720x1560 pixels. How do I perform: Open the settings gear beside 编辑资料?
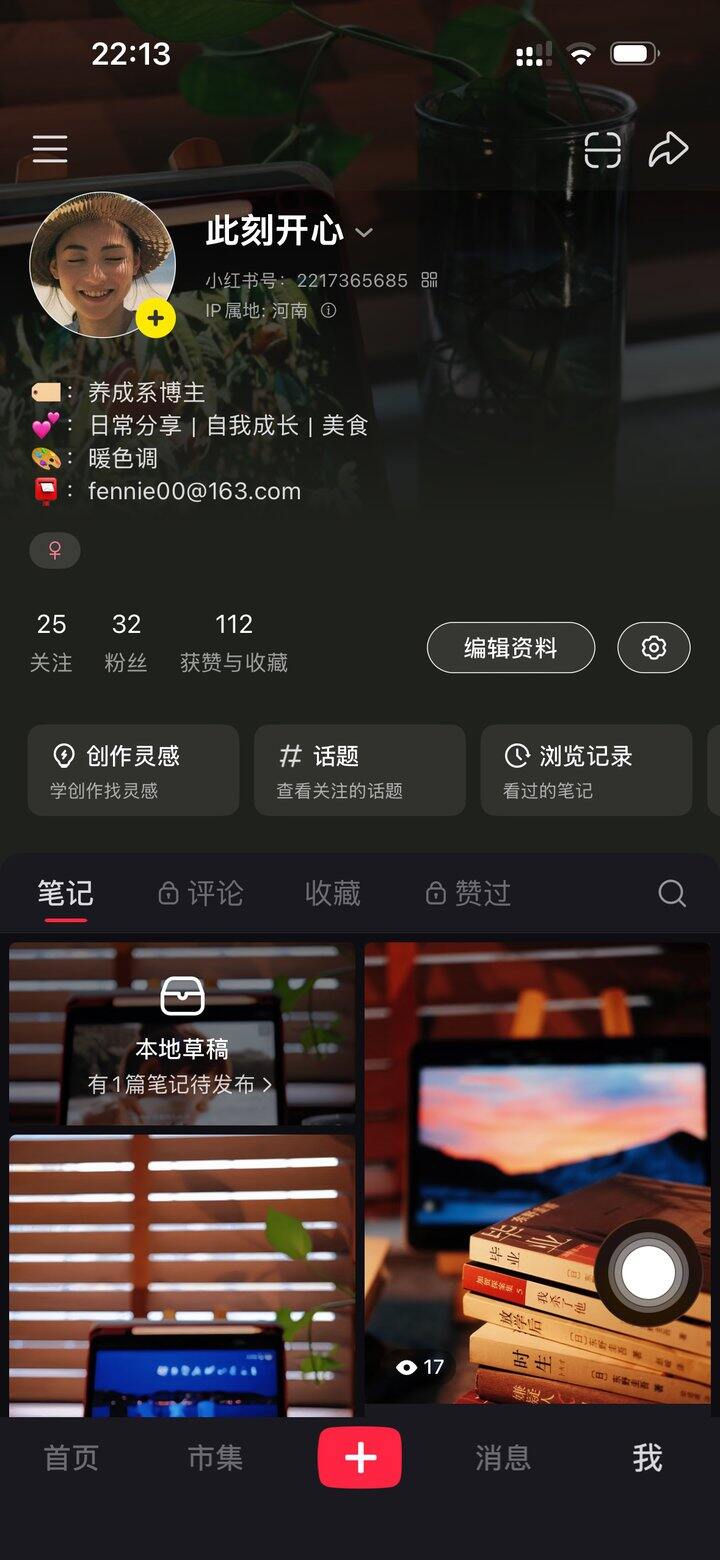[654, 647]
